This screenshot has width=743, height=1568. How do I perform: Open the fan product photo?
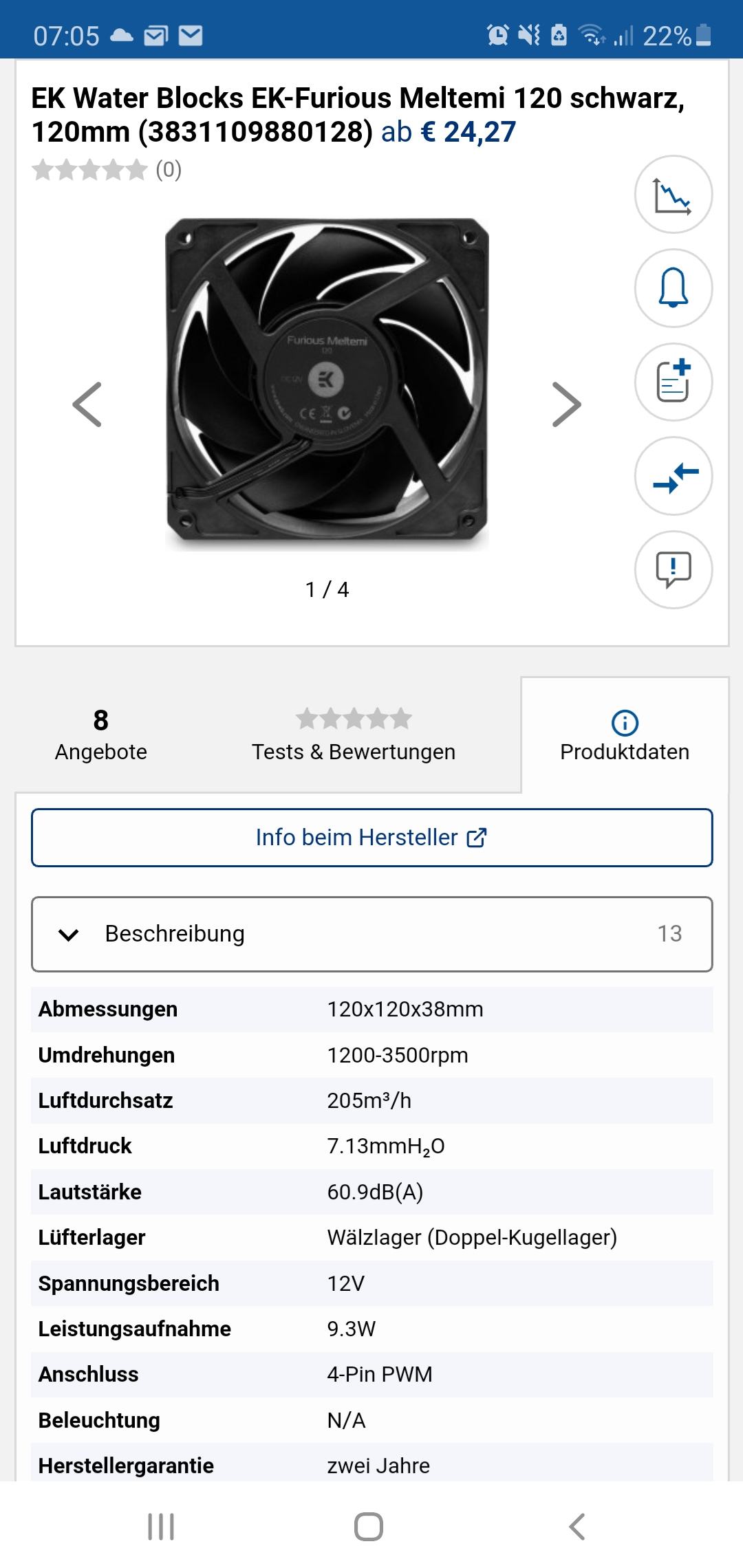327,384
